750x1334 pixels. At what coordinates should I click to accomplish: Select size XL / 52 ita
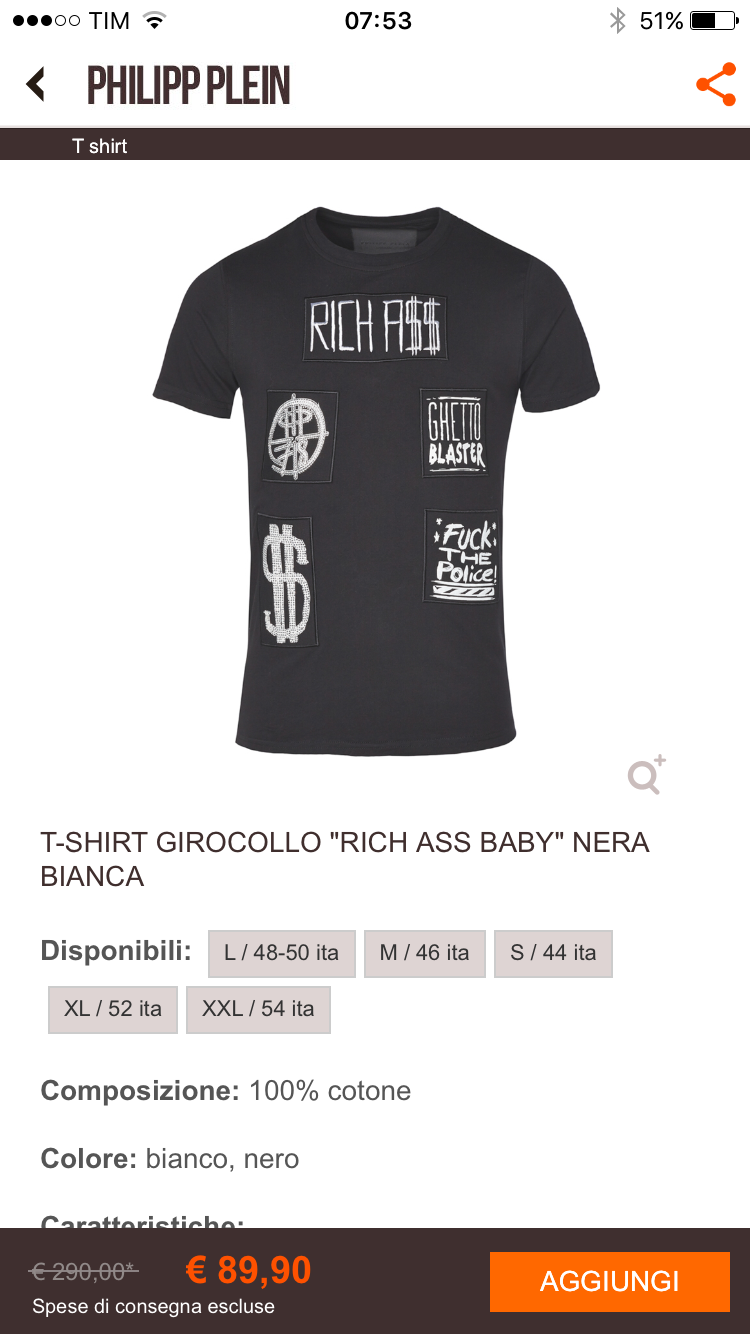pyautogui.click(x=112, y=1009)
